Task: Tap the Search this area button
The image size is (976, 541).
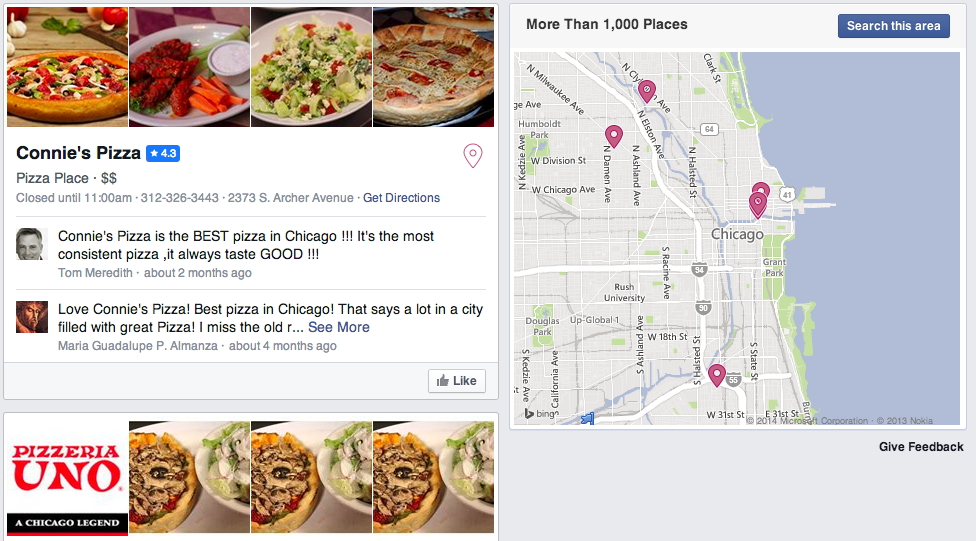Action: (894, 26)
